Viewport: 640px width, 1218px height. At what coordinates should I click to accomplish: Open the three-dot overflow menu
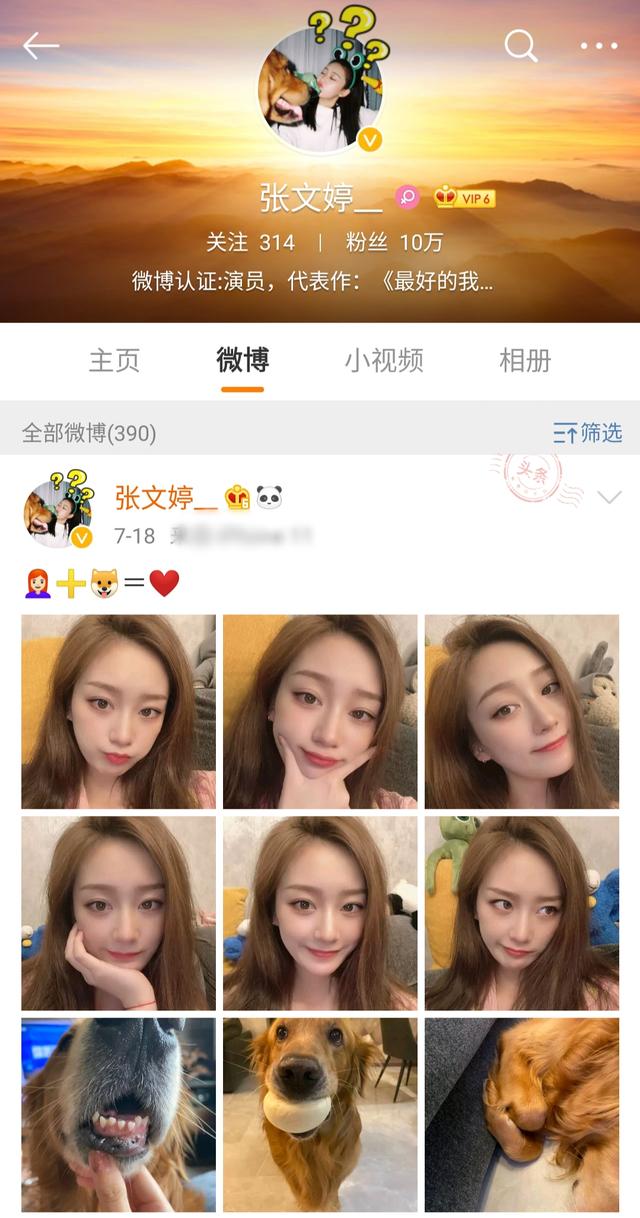click(x=598, y=46)
